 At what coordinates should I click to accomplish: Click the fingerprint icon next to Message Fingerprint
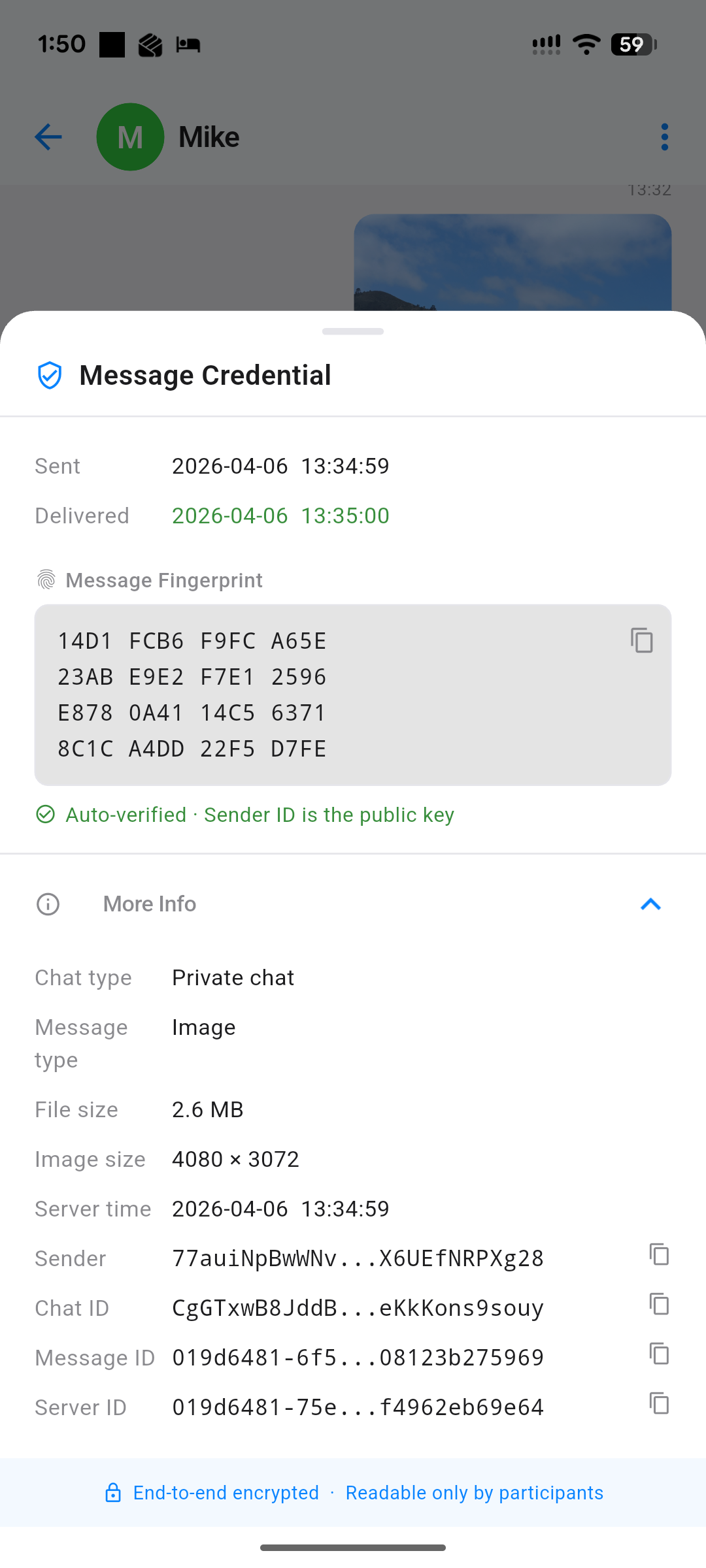pyautogui.click(x=46, y=580)
